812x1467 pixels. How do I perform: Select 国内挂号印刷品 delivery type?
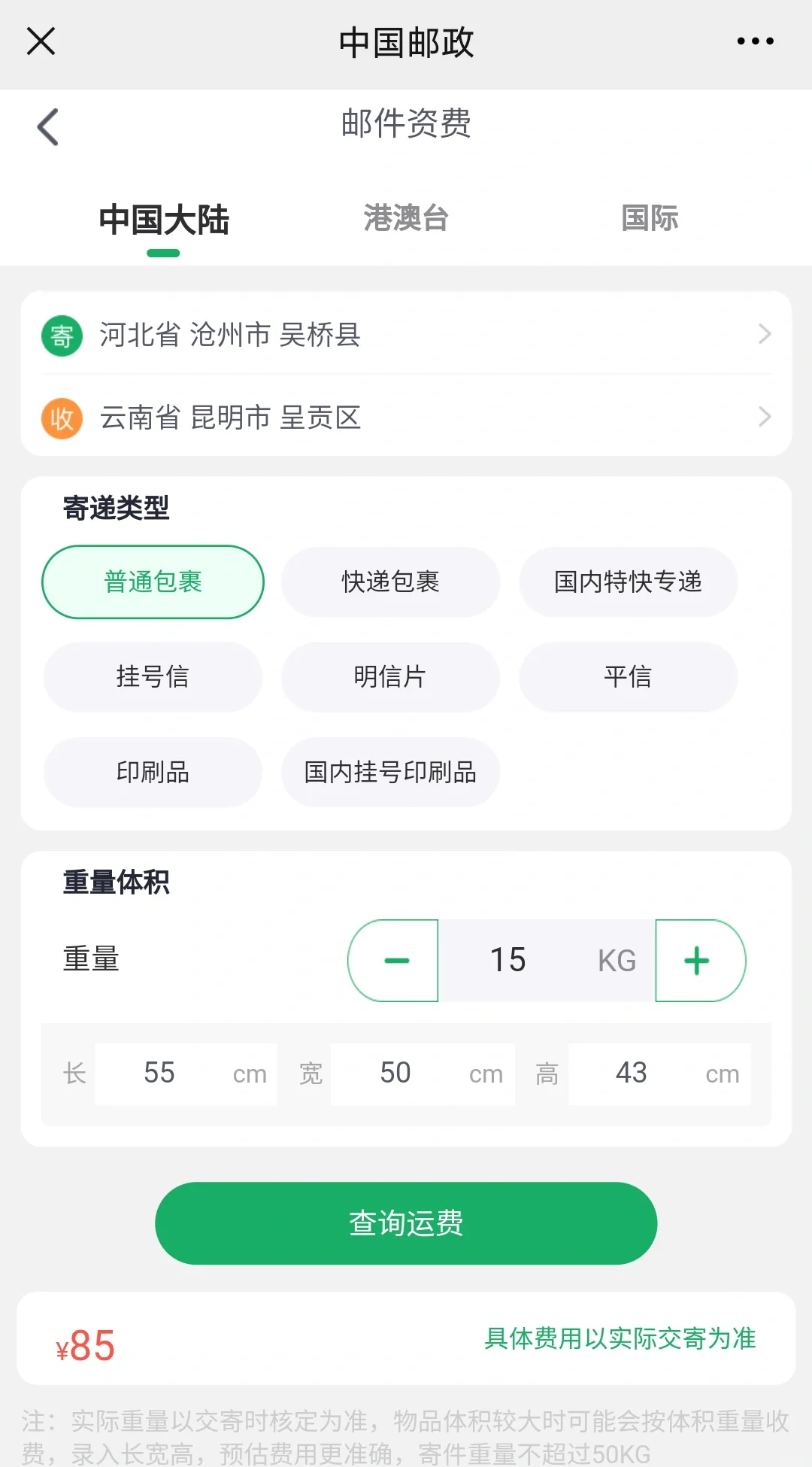pos(390,772)
